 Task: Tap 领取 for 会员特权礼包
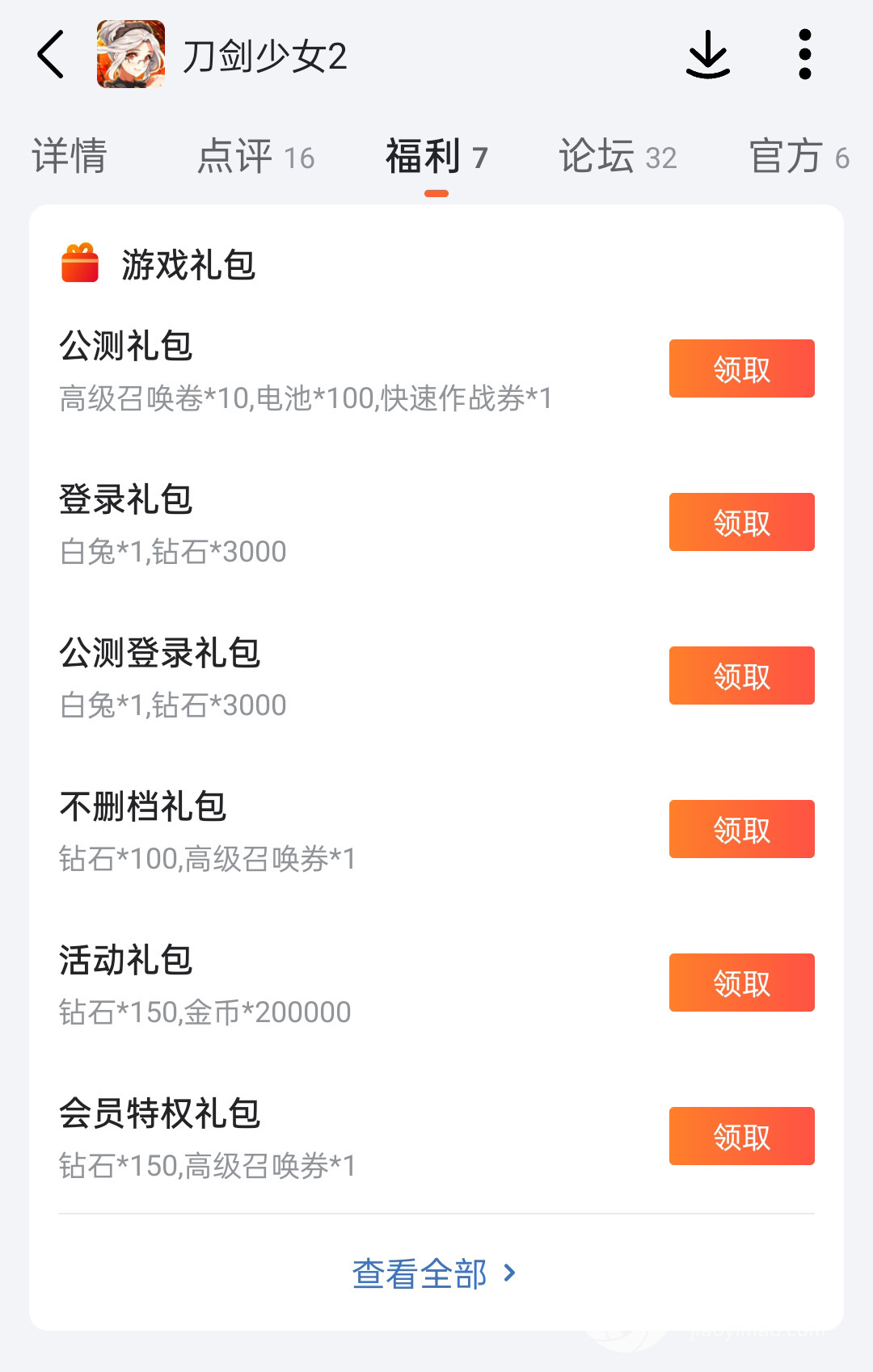[741, 1136]
